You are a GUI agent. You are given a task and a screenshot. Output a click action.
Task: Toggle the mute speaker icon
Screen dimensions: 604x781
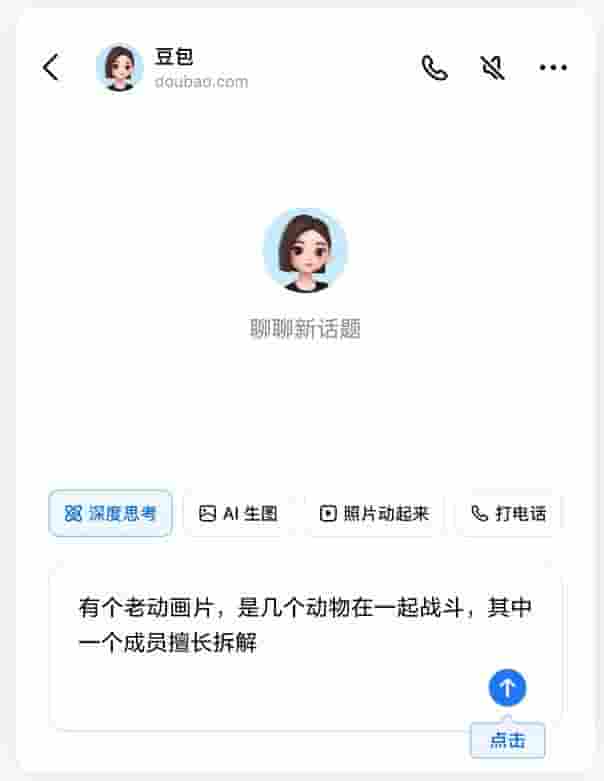(492, 68)
